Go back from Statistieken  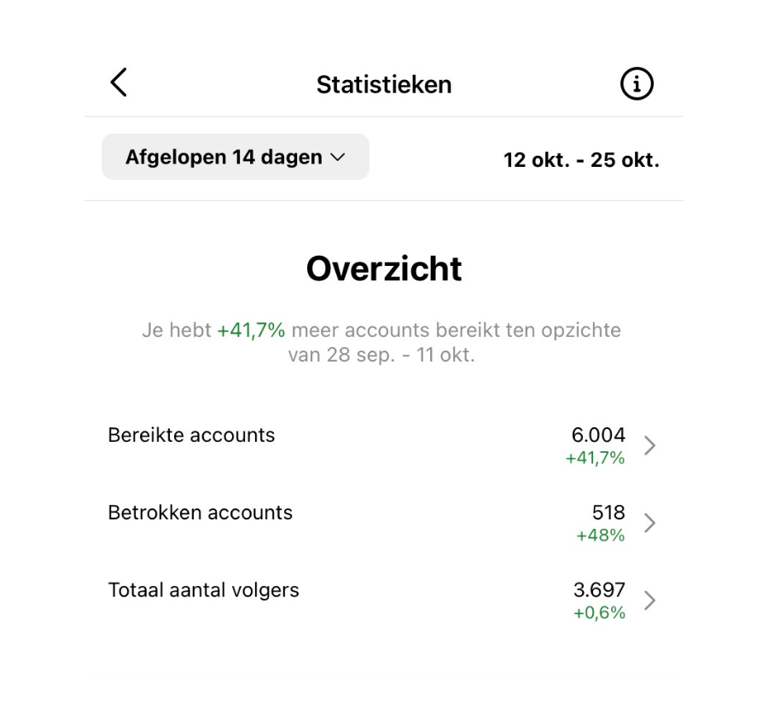tap(119, 83)
